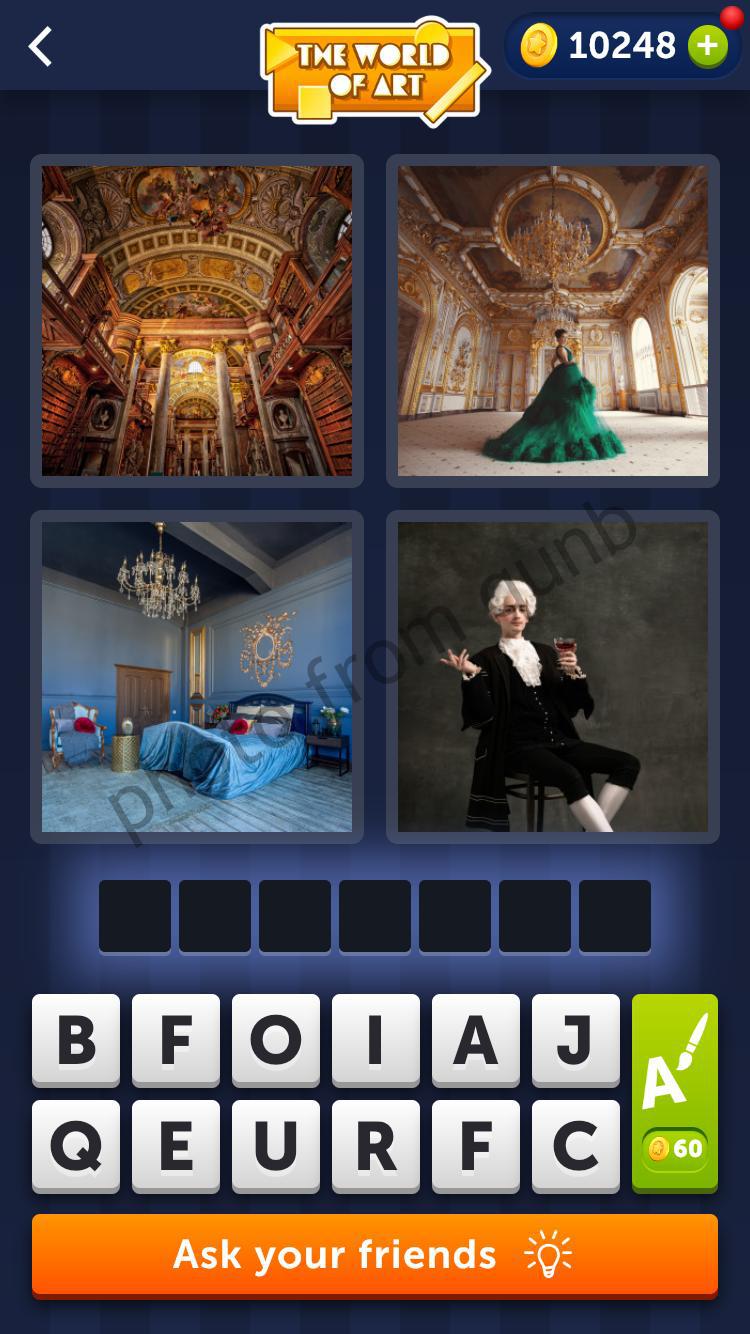This screenshot has width=750, height=1334.
Task: View the library ceiling photo thumbnail
Action: coord(196,320)
